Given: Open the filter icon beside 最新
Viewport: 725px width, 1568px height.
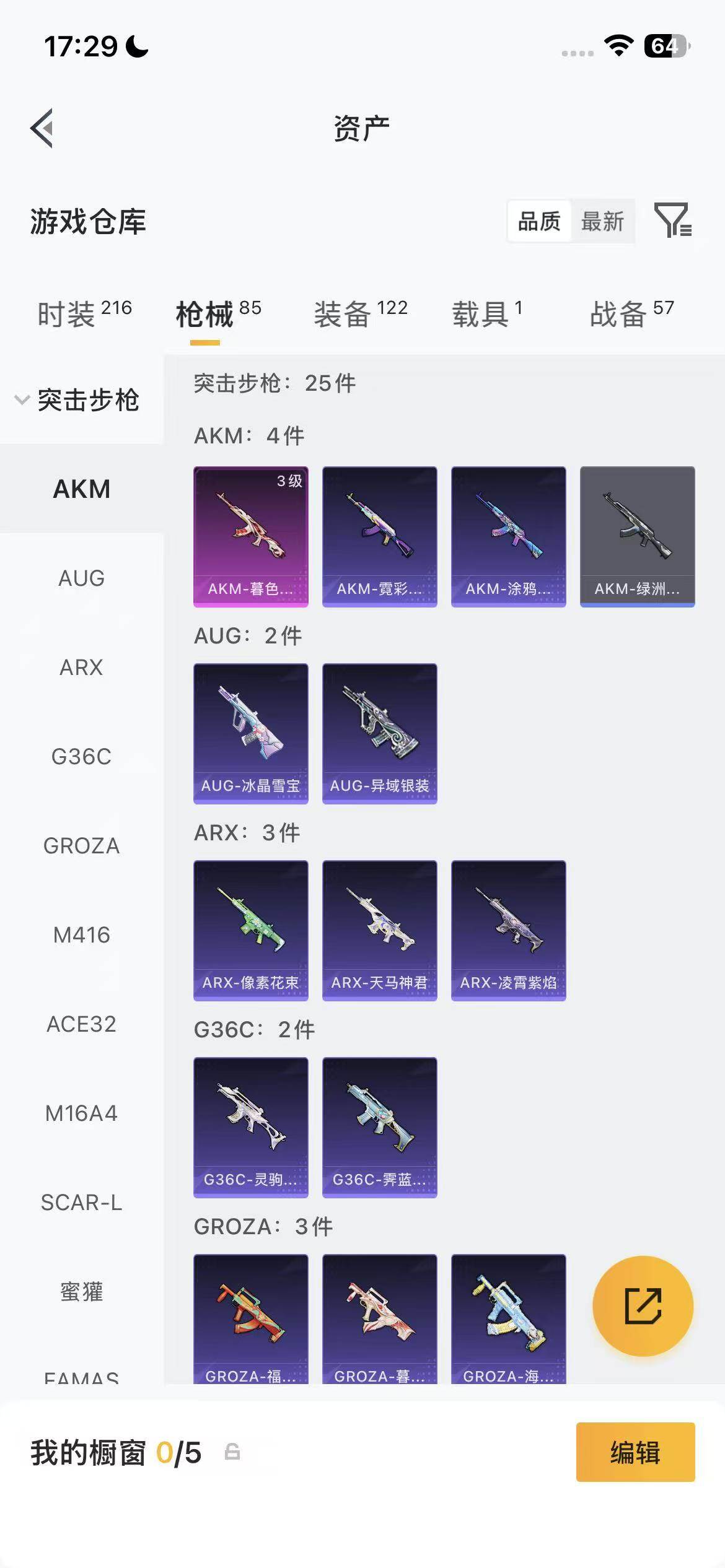Looking at the screenshot, I should 672,220.
